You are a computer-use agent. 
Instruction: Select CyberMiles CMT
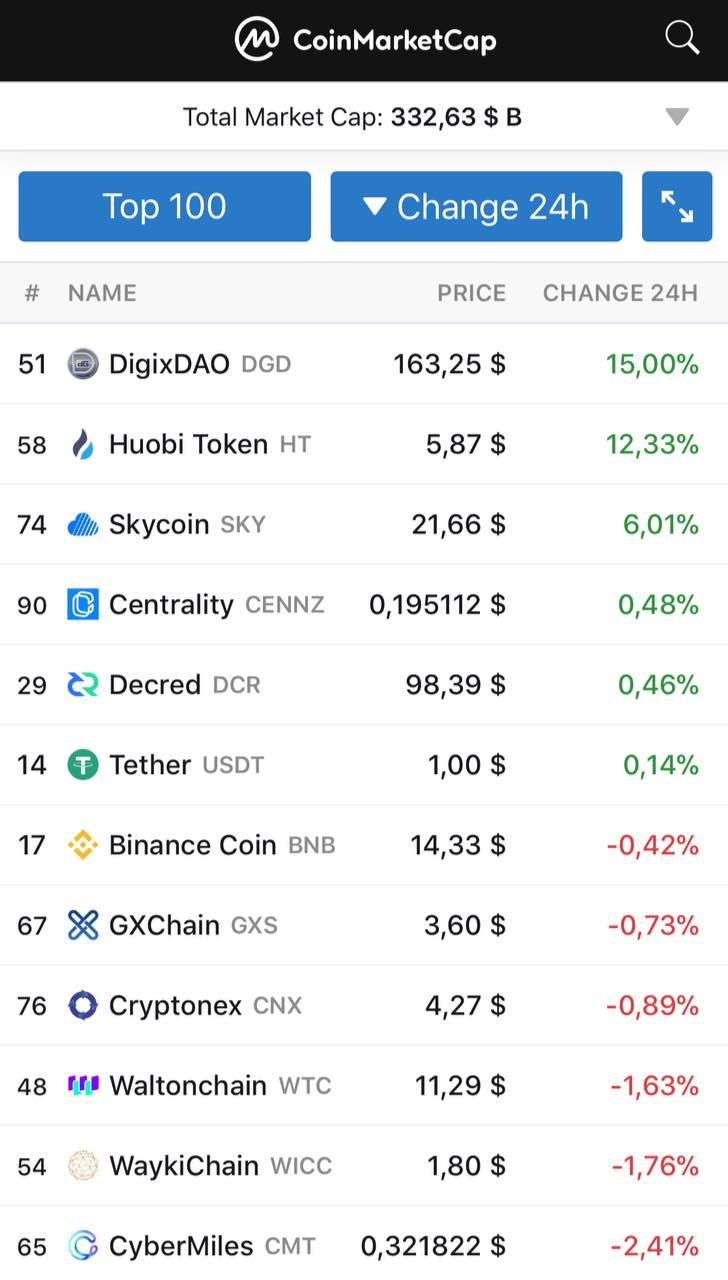(364, 1243)
